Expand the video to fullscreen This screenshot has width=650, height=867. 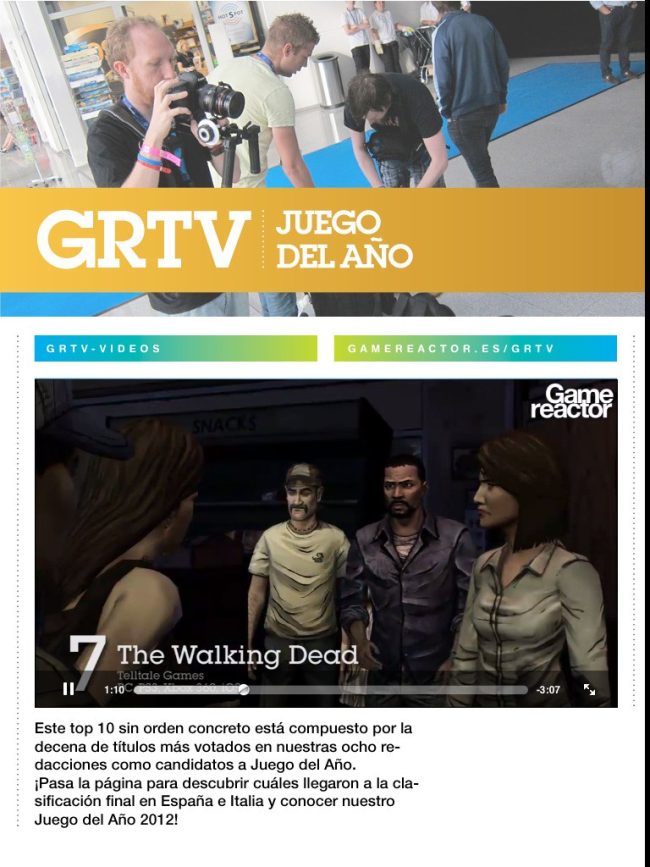pos(589,690)
